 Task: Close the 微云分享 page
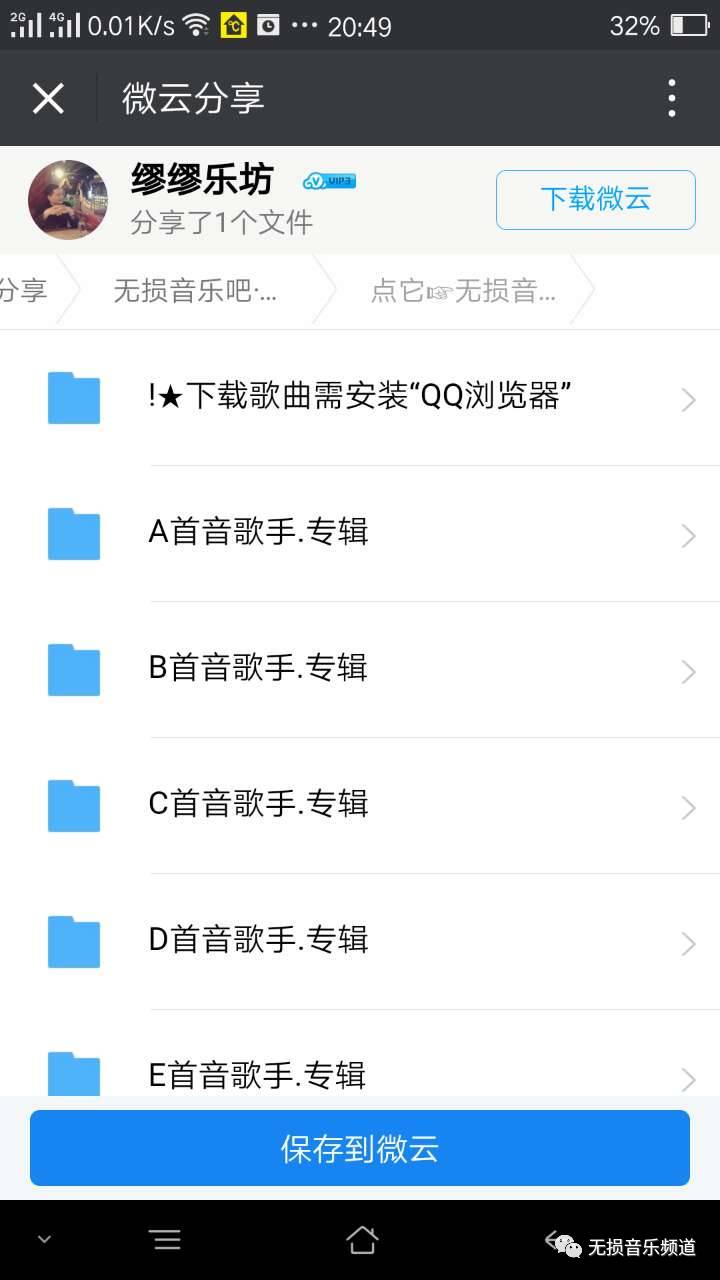48,98
